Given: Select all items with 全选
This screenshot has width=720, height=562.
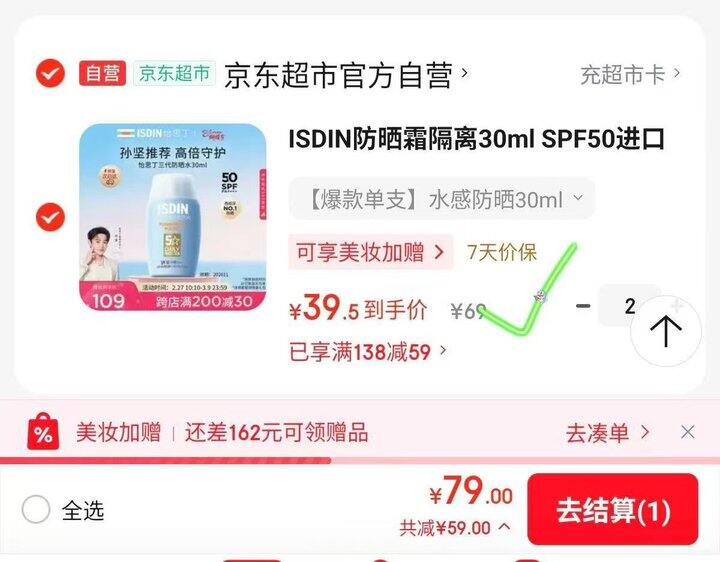Looking at the screenshot, I should [x=63, y=510].
